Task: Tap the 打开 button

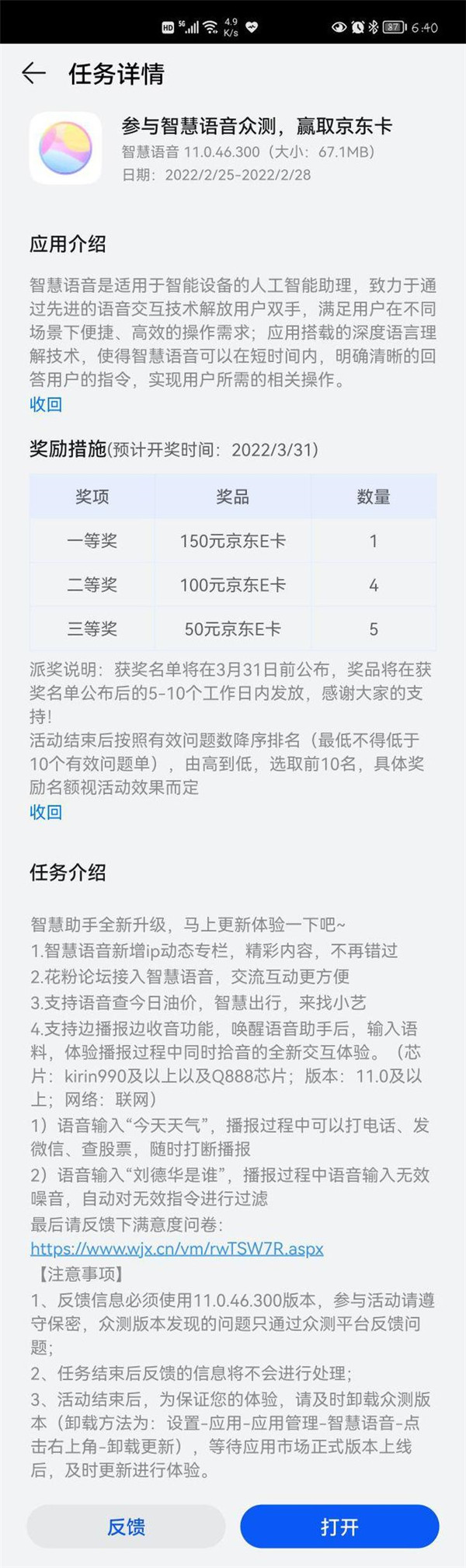Action: [x=339, y=1526]
